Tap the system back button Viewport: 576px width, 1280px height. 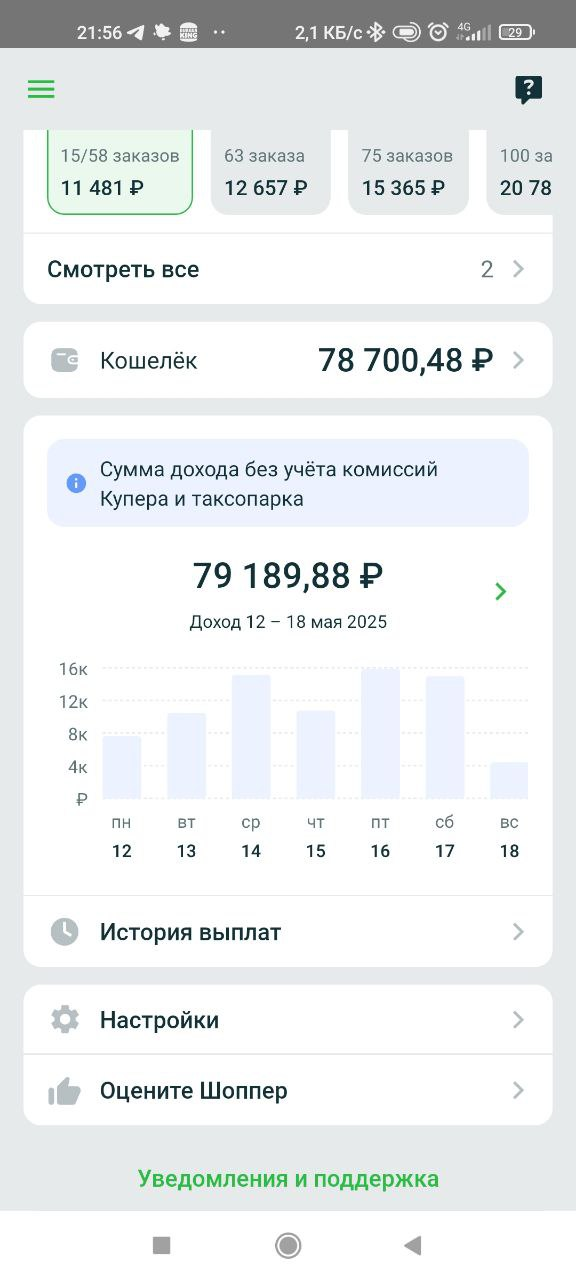[x=412, y=1245]
